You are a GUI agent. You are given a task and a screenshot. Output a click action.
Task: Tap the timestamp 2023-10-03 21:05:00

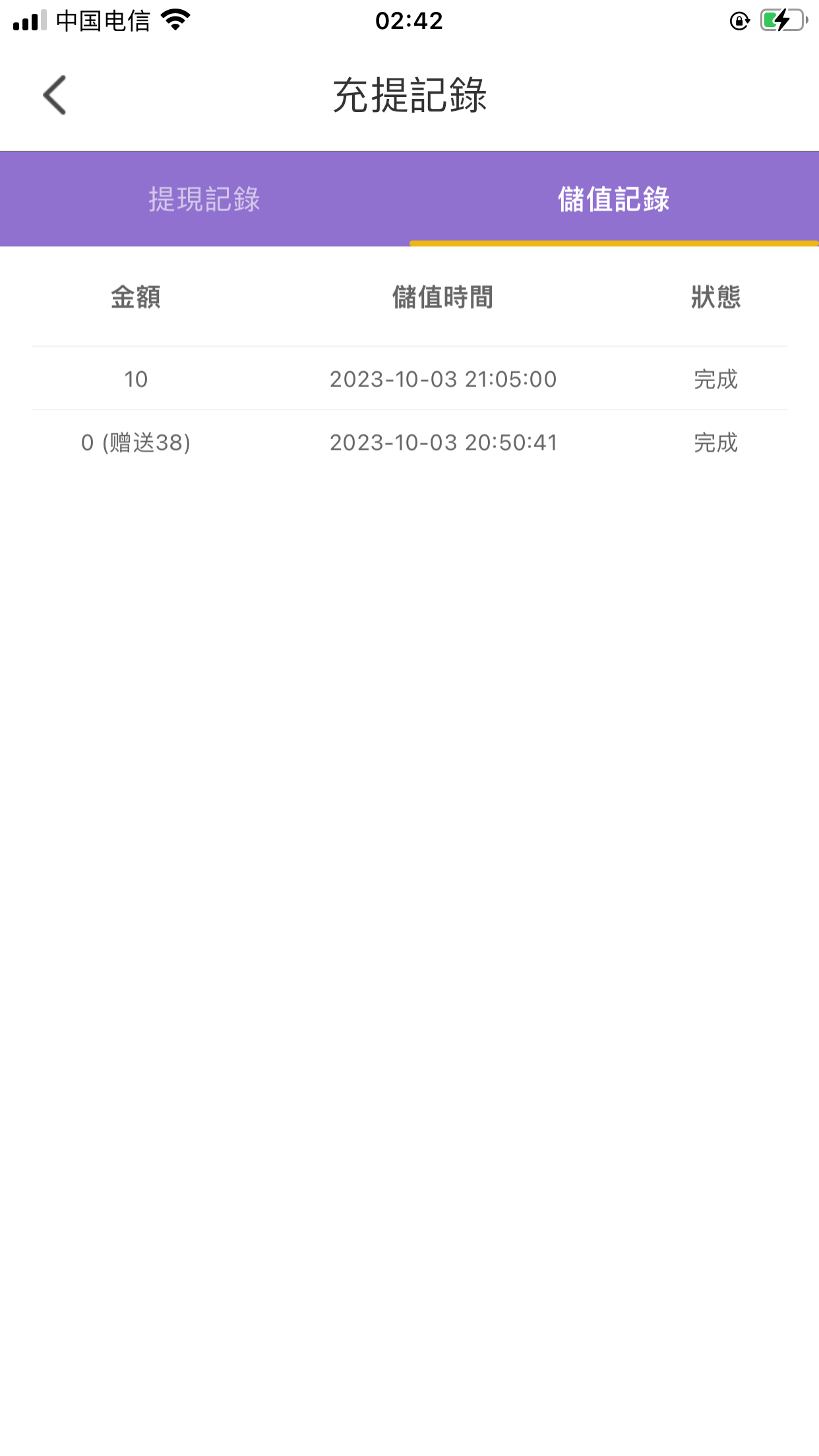(443, 378)
